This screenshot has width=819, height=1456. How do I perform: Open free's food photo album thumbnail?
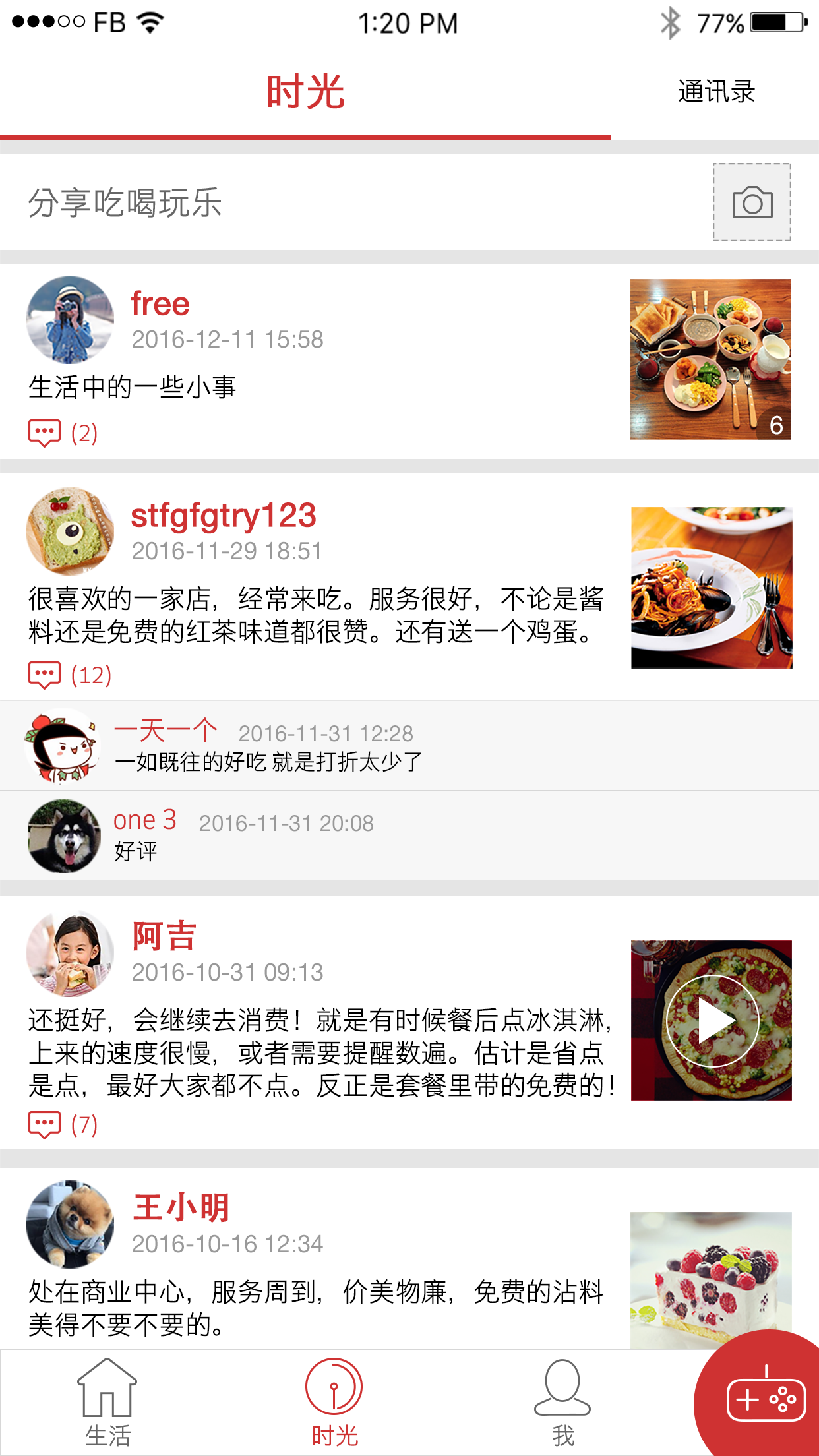710,359
